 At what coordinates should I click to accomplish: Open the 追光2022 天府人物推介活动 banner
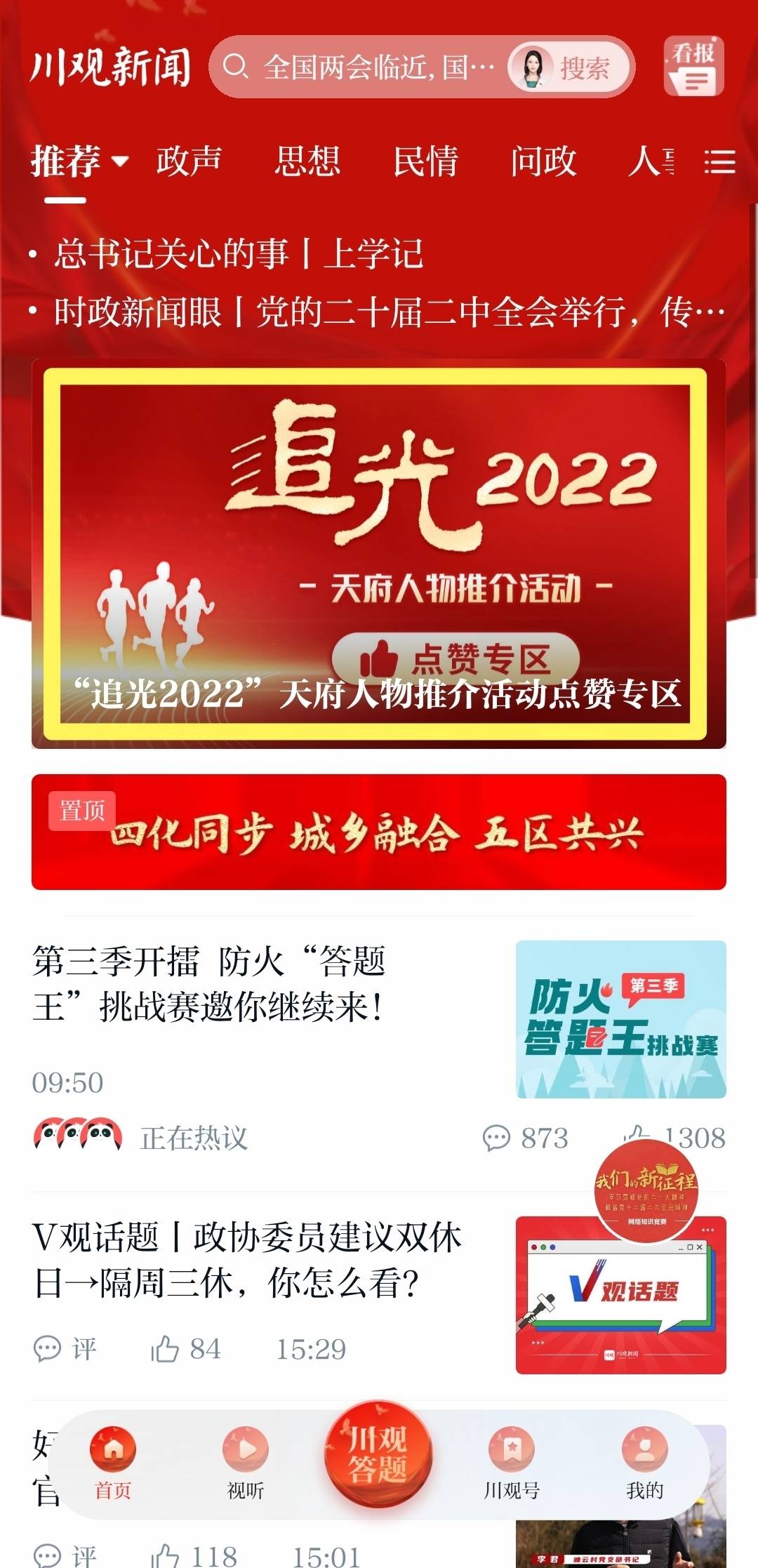coord(378,553)
